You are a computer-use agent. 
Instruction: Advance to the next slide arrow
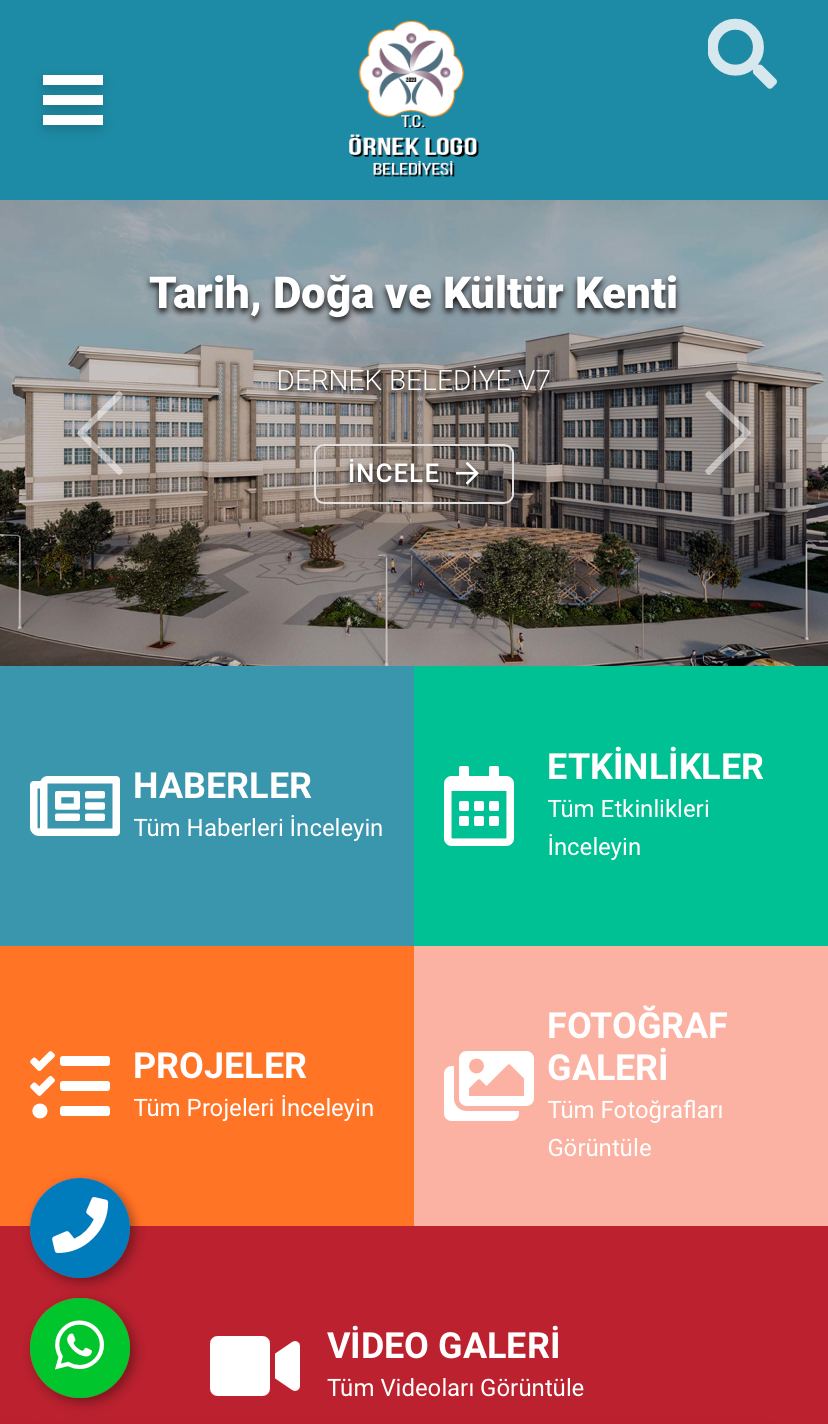pos(727,432)
